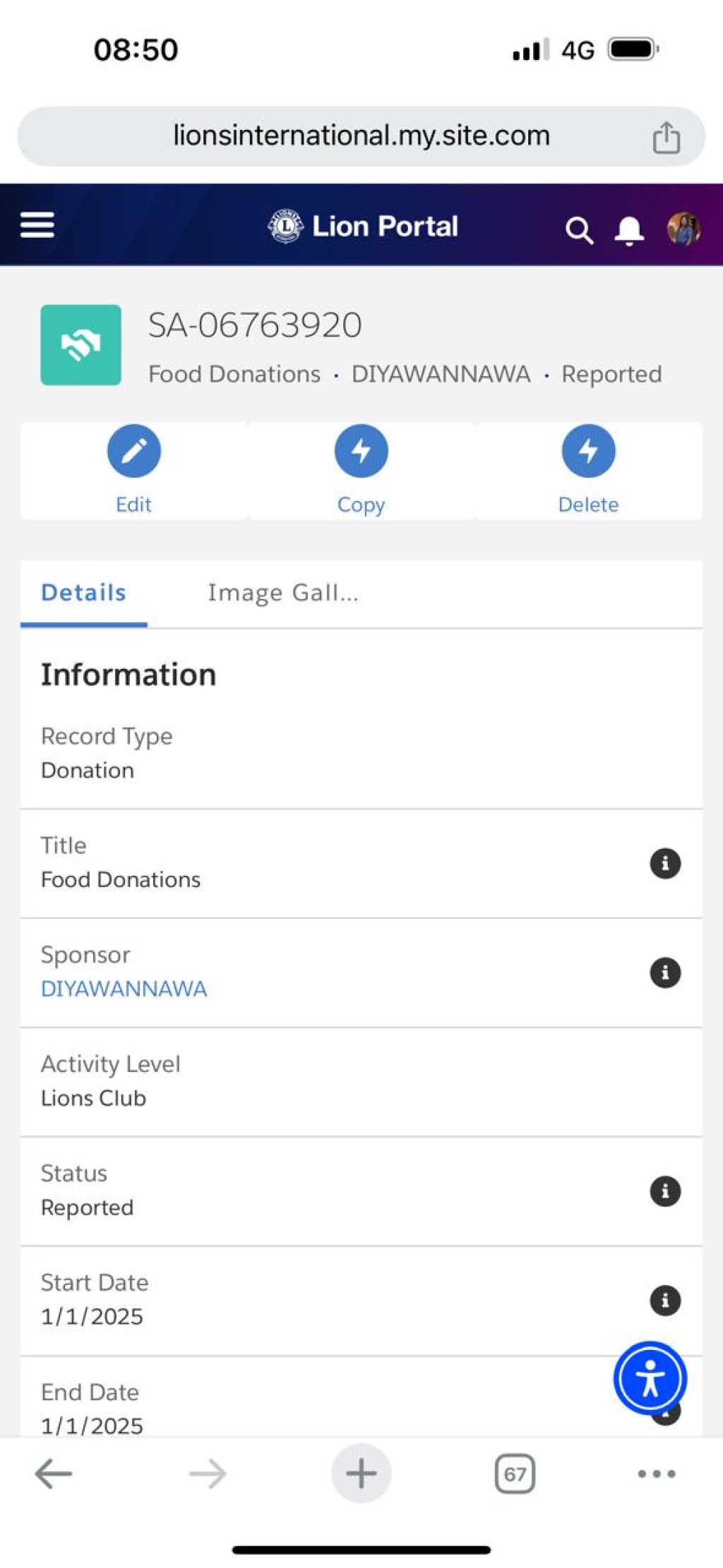Image resolution: width=723 pixels, height=1568 pixels.
Task: Select the Details tab
Action: pyautogui.click(x=83, y=593)
